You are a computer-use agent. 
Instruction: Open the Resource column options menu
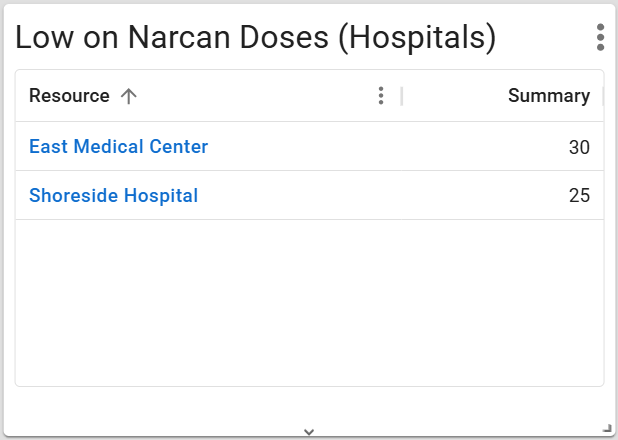pyautogui.click(x=381, y=96)
